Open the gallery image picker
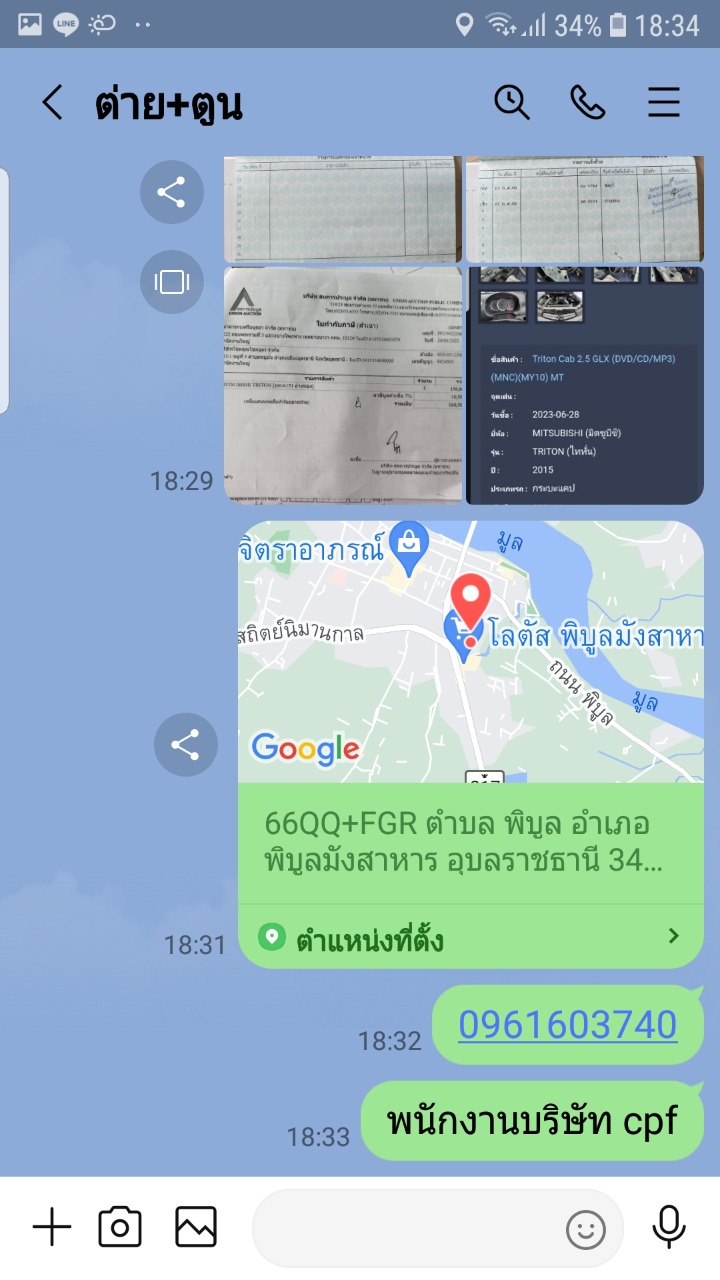This screenshot has height=1280, width=720. pos(196,1227)
